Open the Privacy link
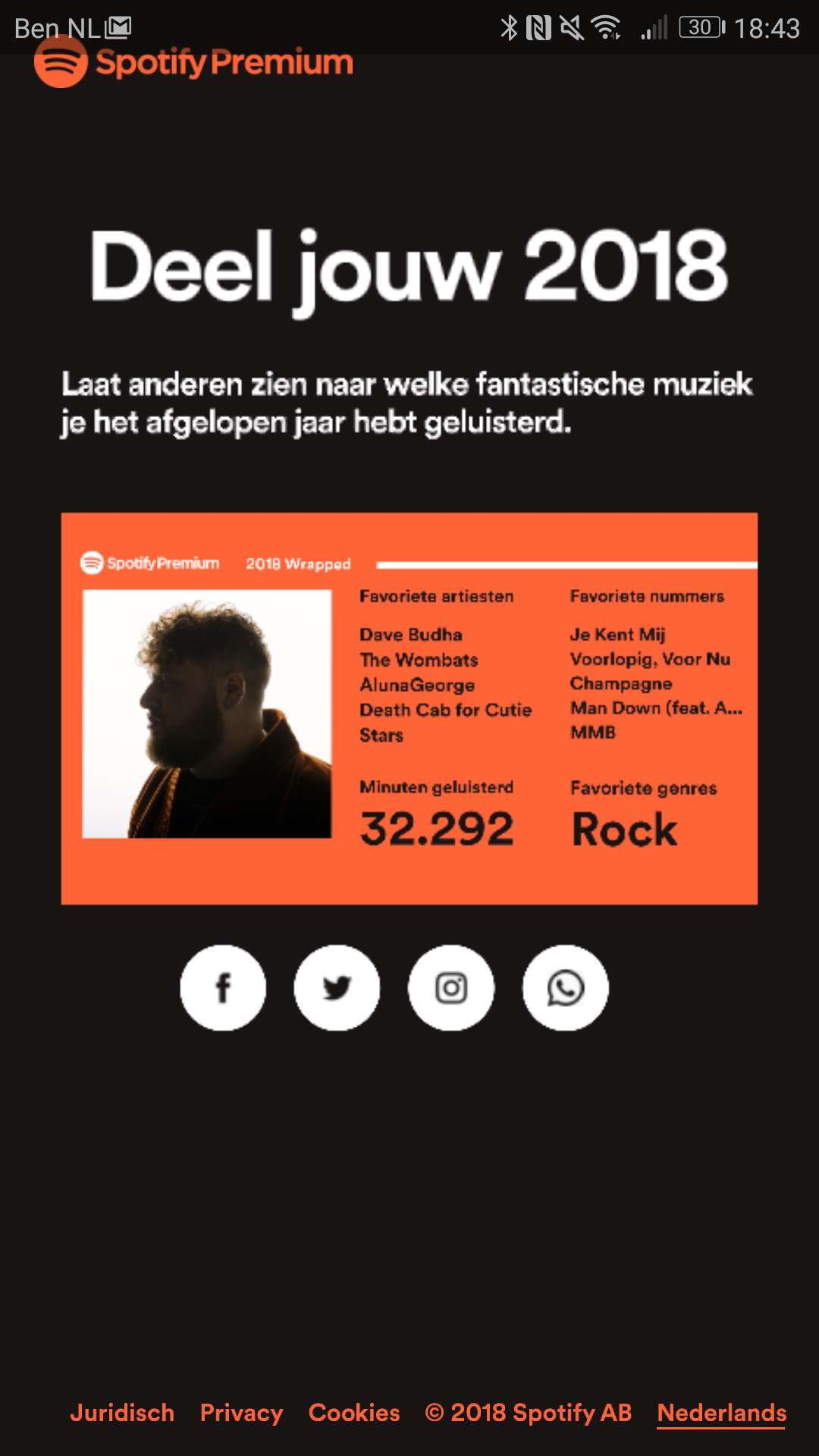Image resolution: width=819 pixels, height=1456 pixels. [x=241, y=1412]
